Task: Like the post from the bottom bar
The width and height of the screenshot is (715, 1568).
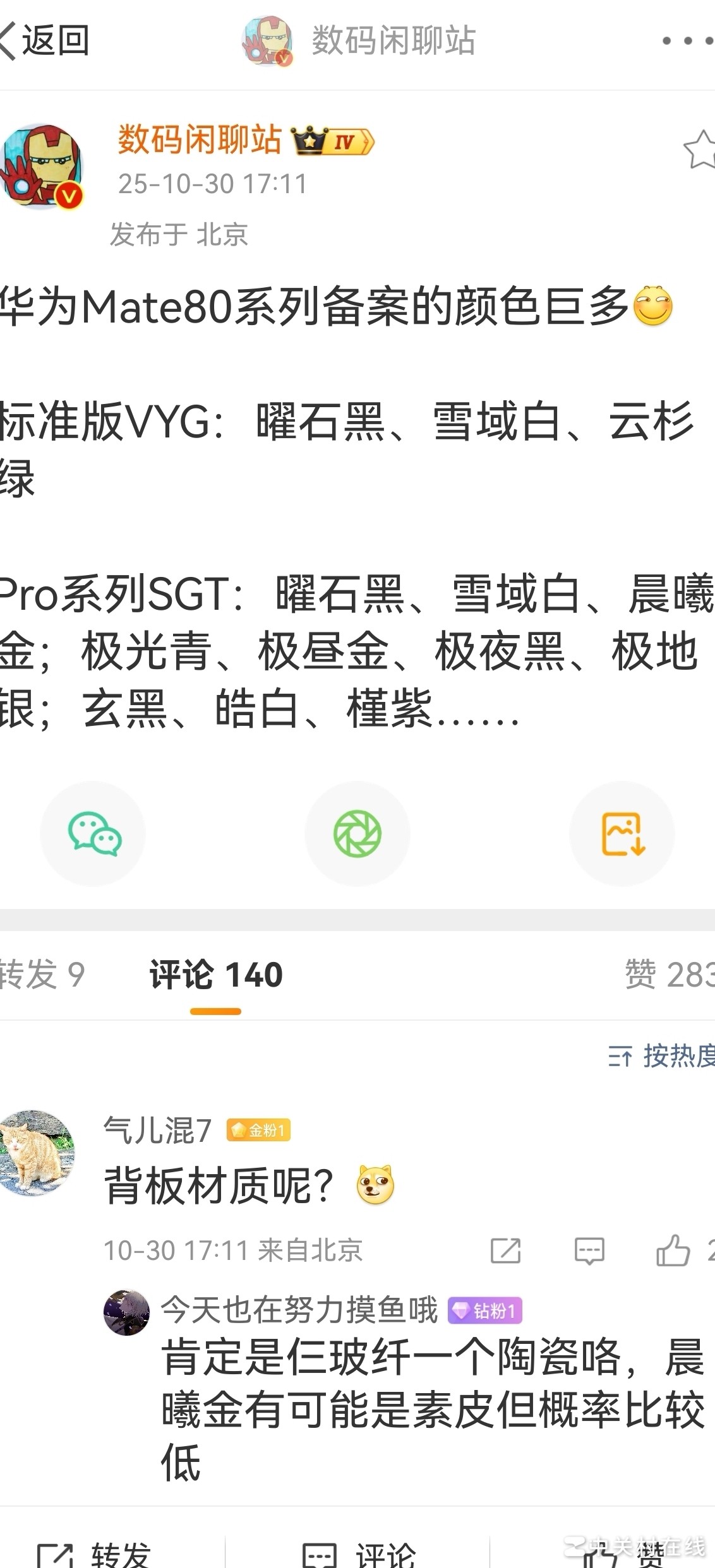Action: [622, 1554]
